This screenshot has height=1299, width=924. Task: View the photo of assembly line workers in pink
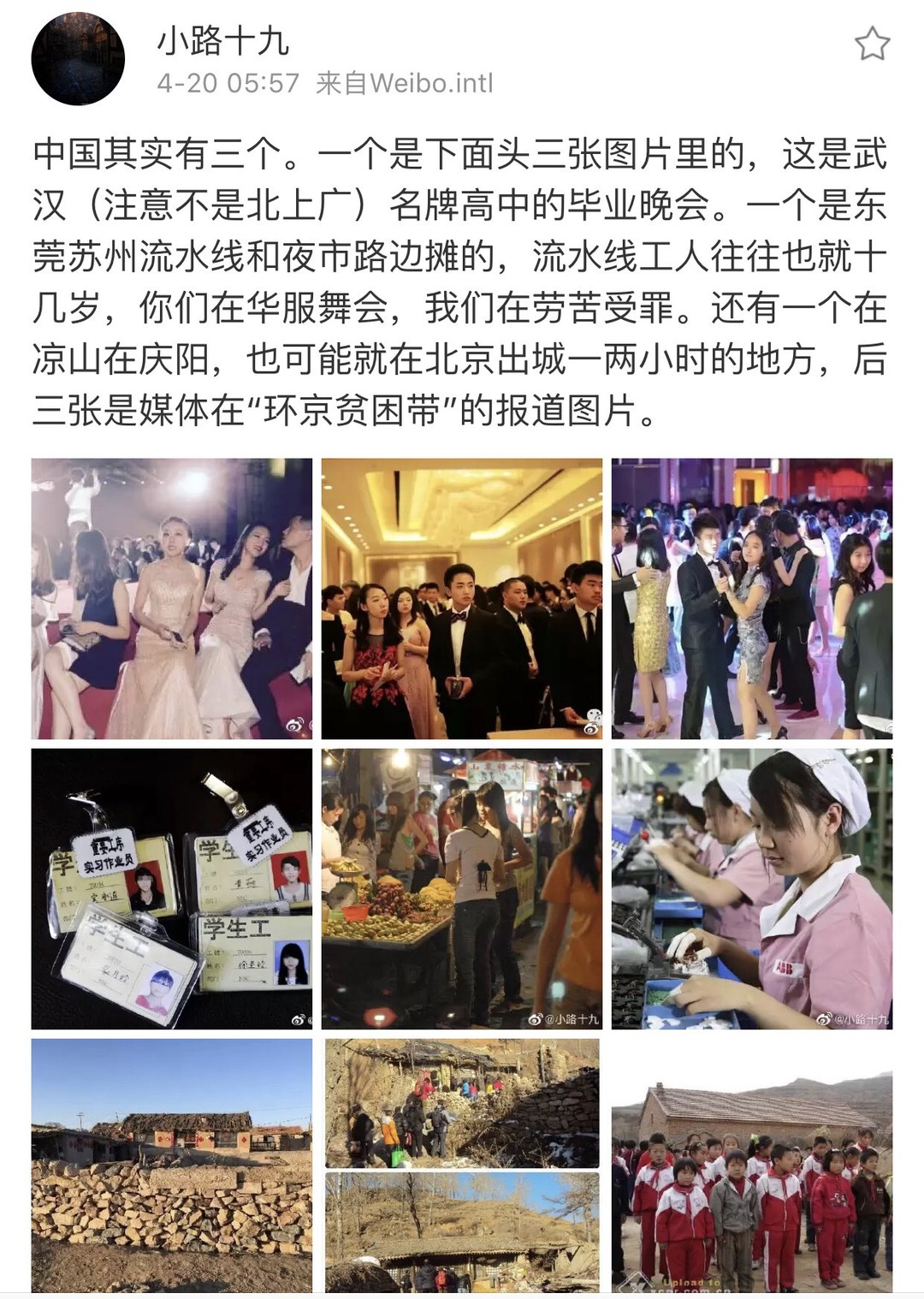click(752, 889)
